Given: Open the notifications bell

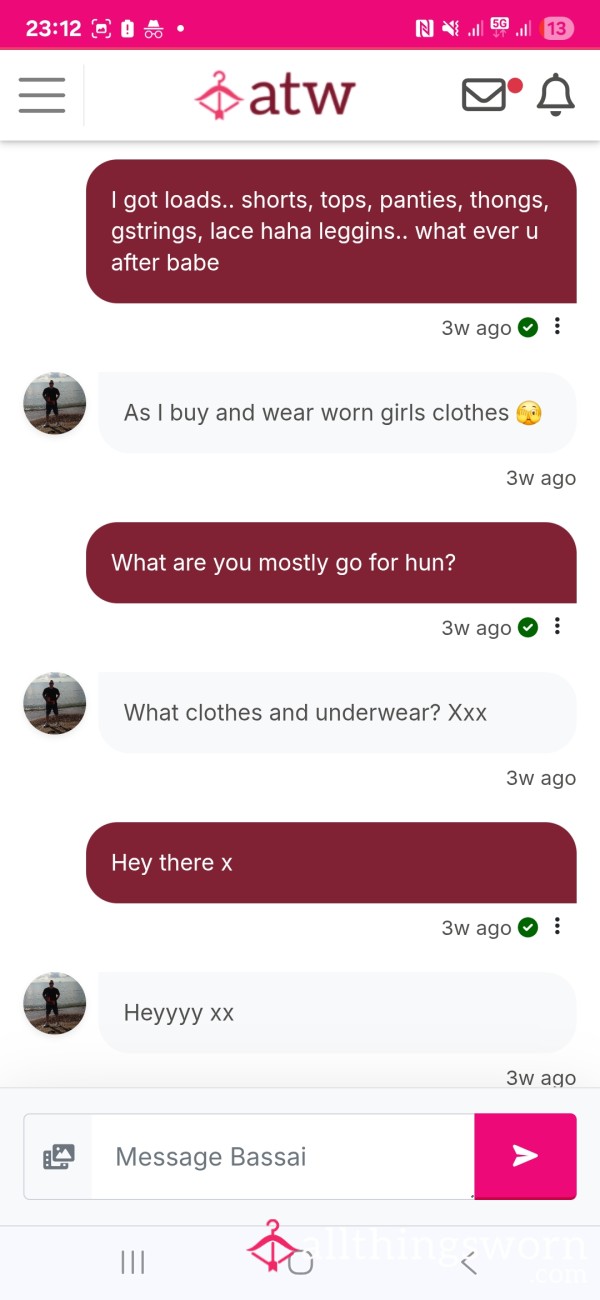Looking at the screenshot, I should (556, 95).
